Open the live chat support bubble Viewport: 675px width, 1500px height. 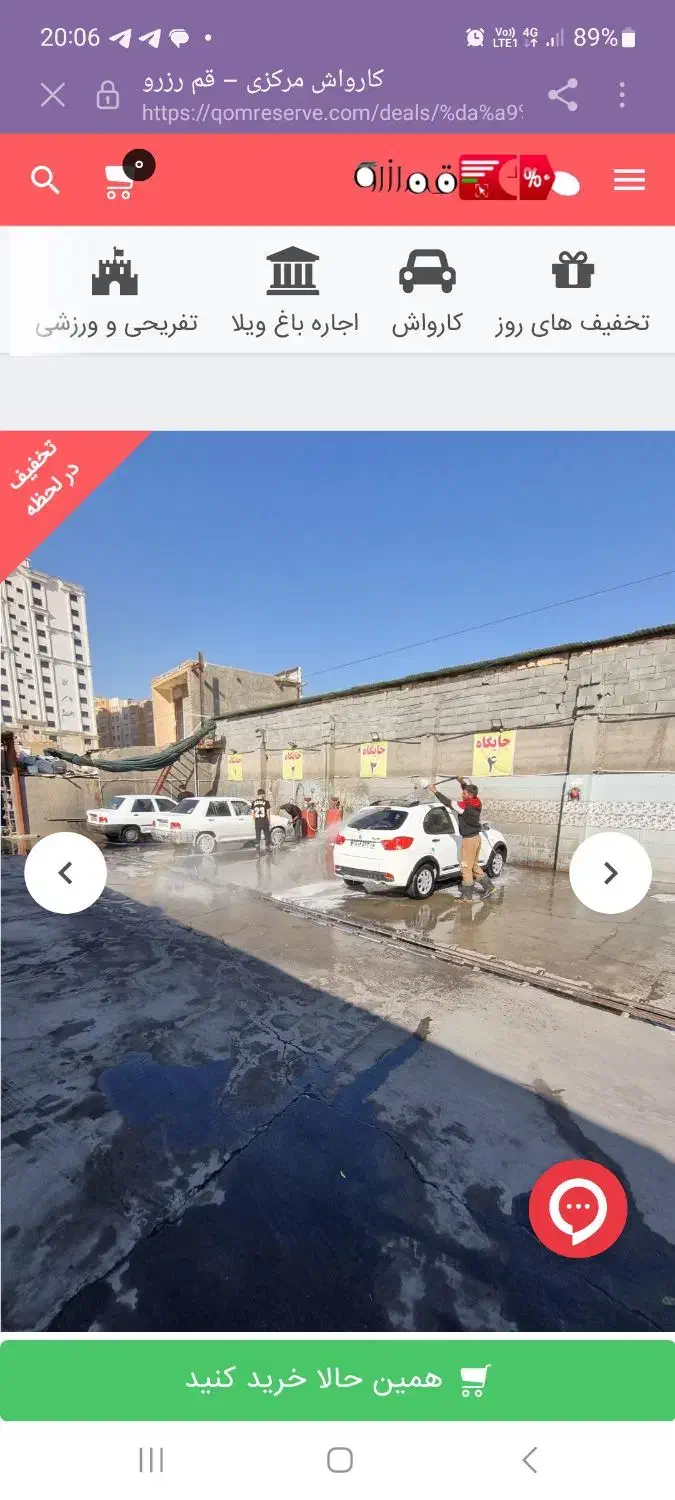point(578,1208)
